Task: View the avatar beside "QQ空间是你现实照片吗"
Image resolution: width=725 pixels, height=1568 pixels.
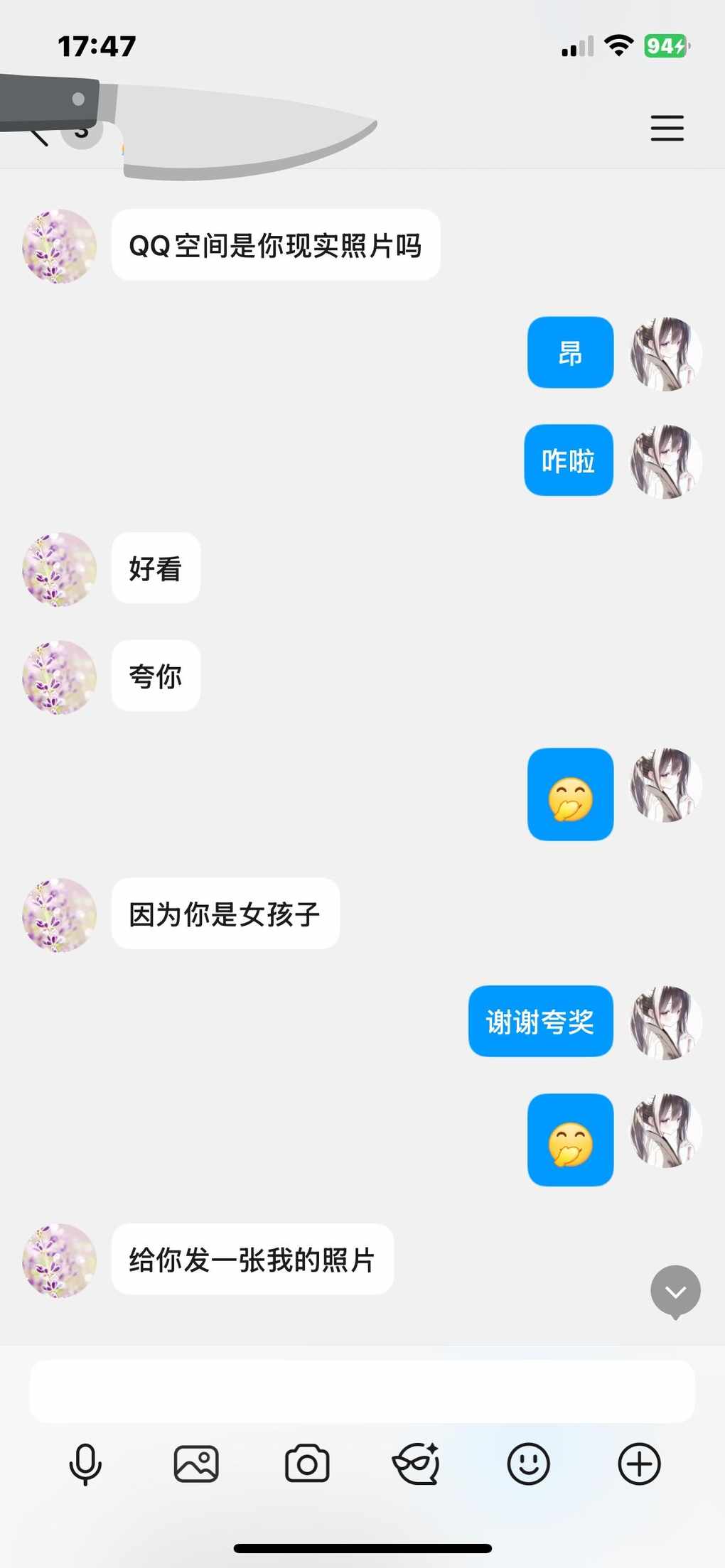Action: tap(60, 246)
